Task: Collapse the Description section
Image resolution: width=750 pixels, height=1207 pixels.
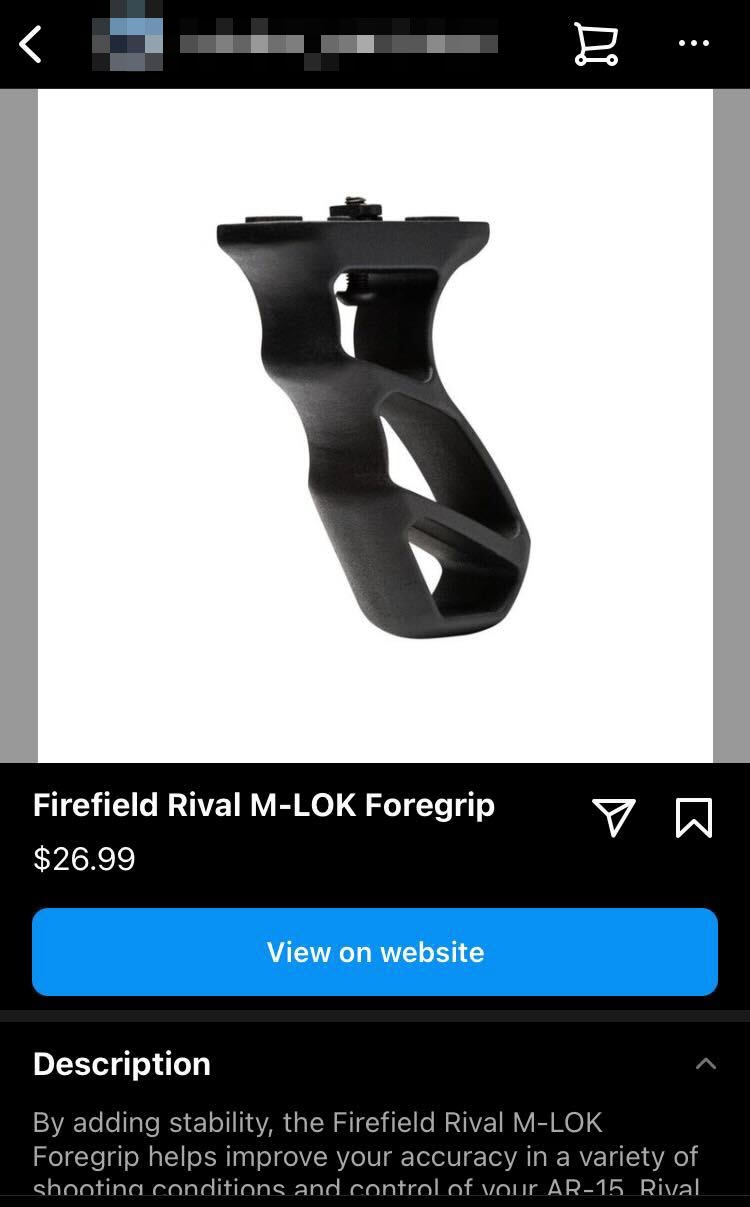Action: coord(705,1063)
